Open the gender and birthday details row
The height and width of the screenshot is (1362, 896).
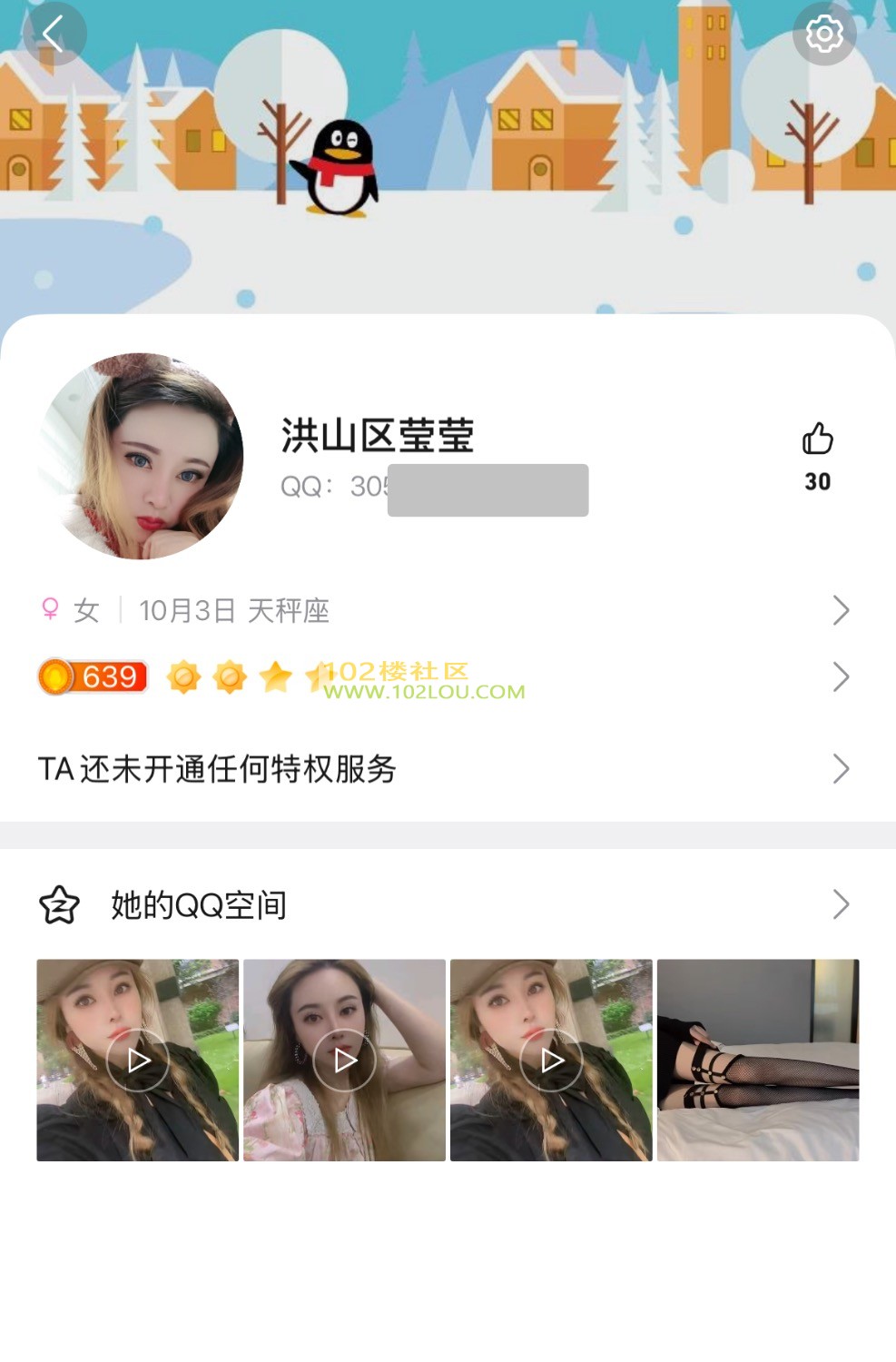pos(445,610)
